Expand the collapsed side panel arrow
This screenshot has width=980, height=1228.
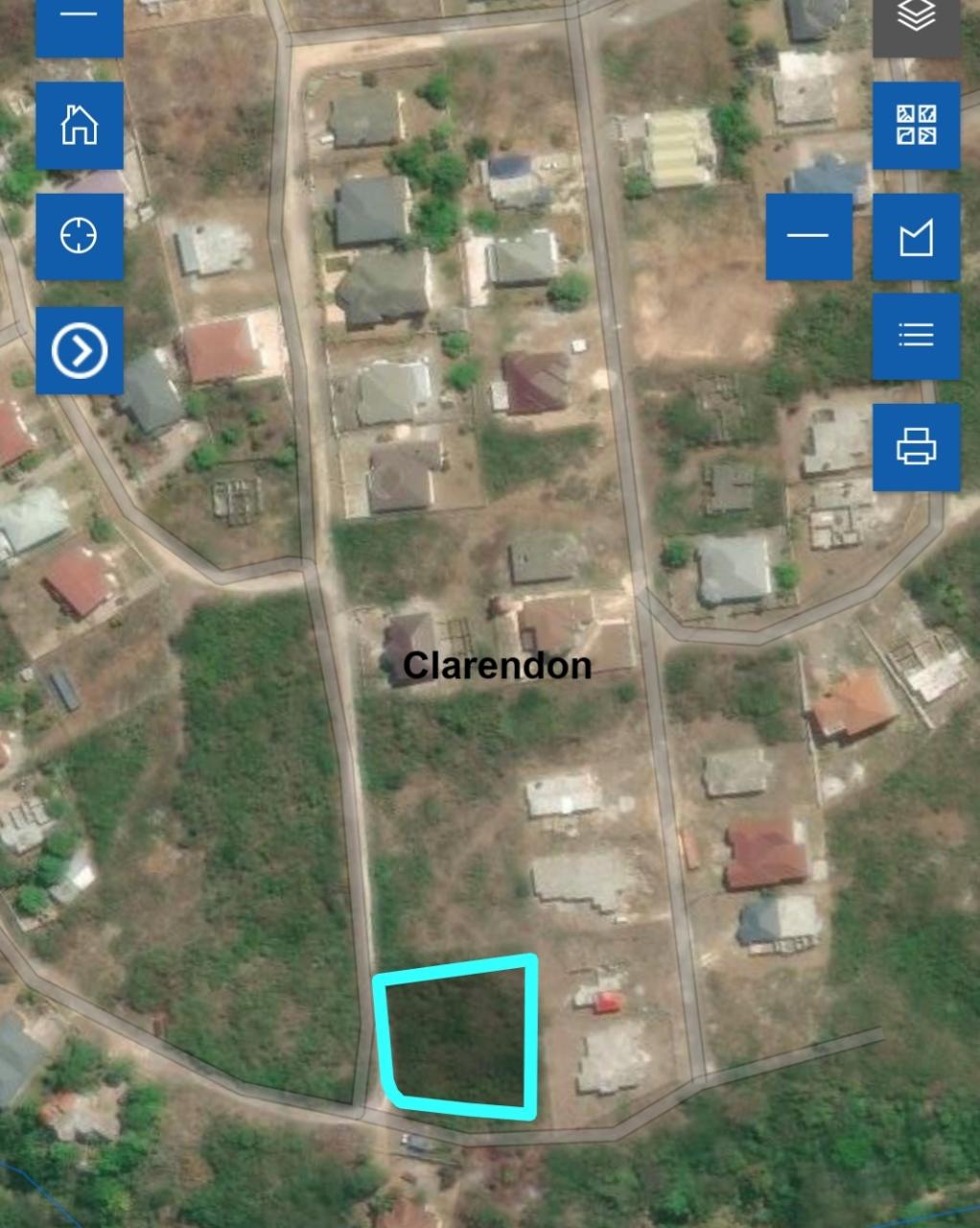click(x=80, y=351)
